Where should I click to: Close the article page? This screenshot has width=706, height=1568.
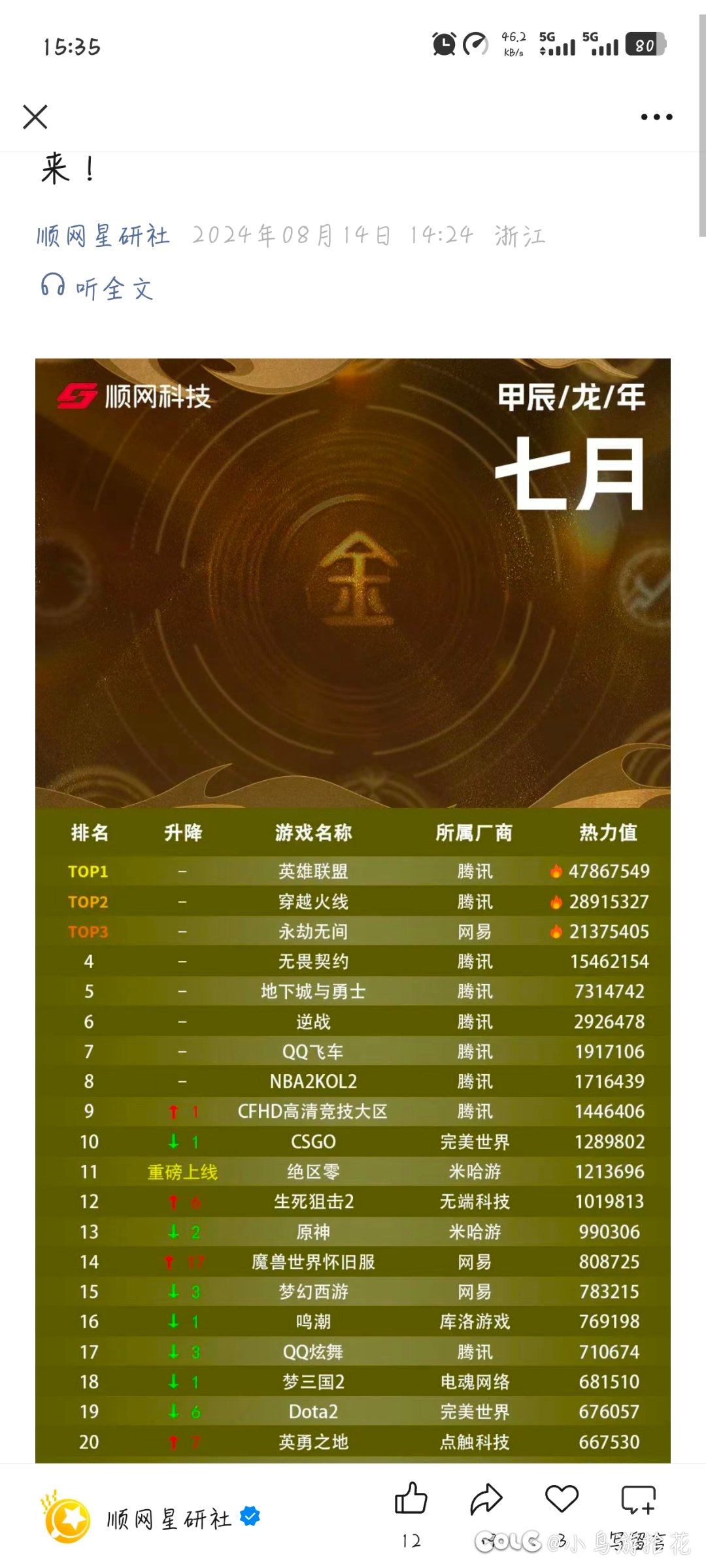coord(35,118)
